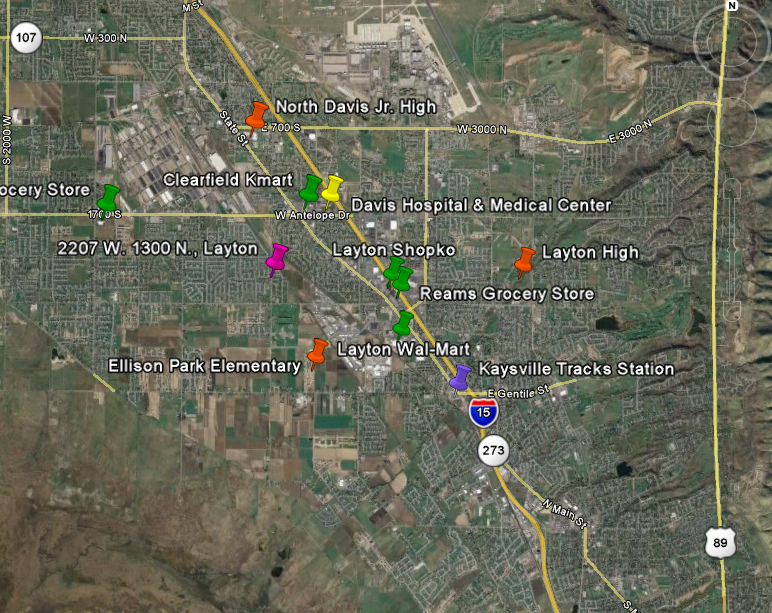The height and width of the screenshot is (613, 772).
Task: Tap the North Davis Jr. High placemark pin
Action: coord(258,113)
